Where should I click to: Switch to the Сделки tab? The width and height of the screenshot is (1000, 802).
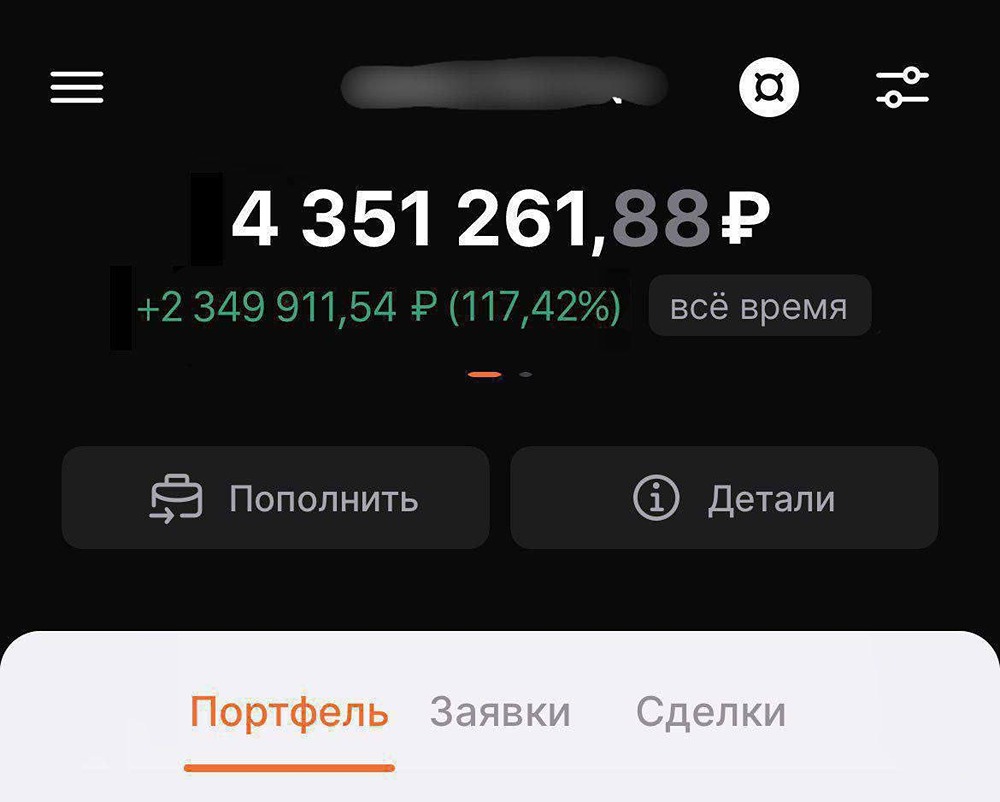pyautogui.click(x=710, y=713)
